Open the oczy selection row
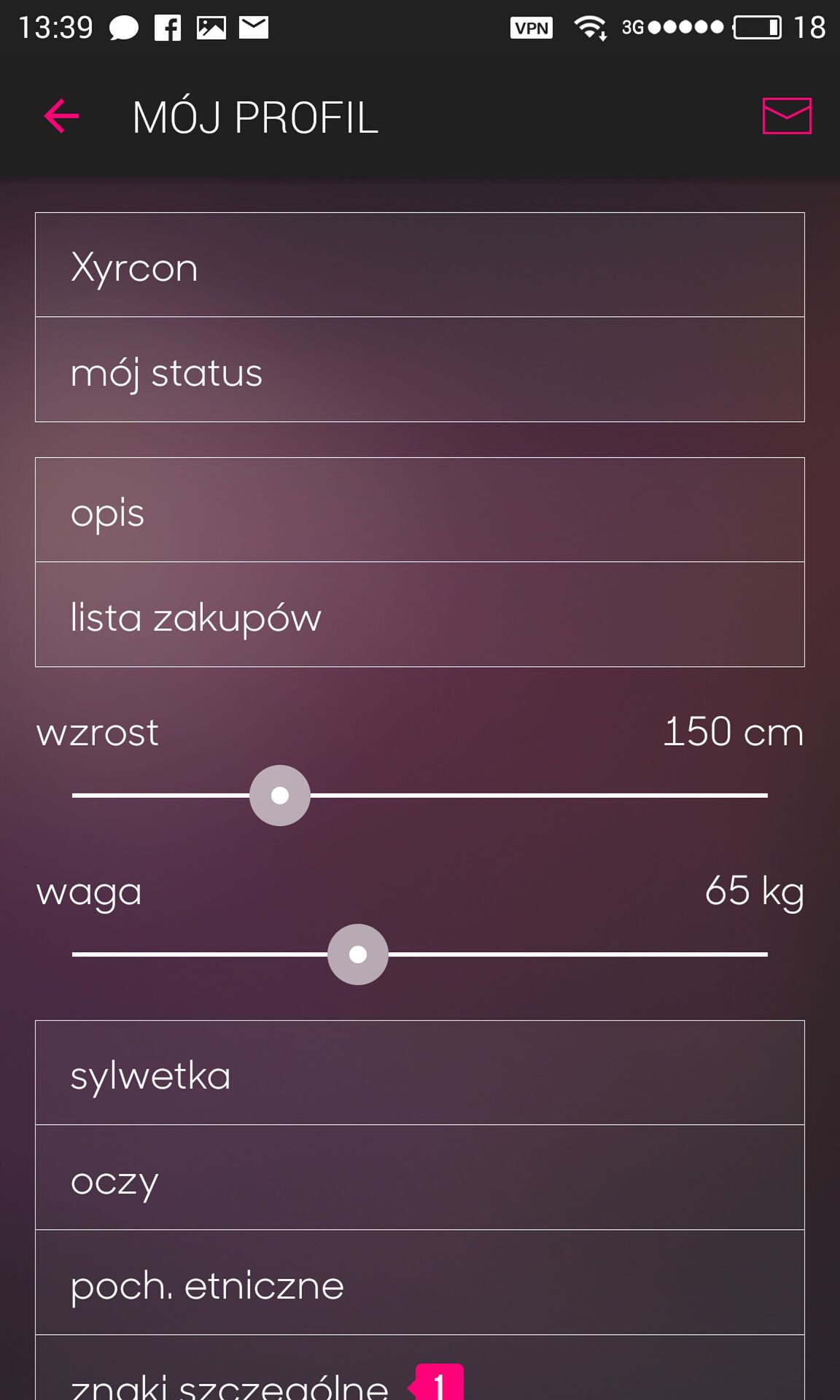Image resolution: width=840 pixels, height=1400 pixels. [x=420, y=1178]
